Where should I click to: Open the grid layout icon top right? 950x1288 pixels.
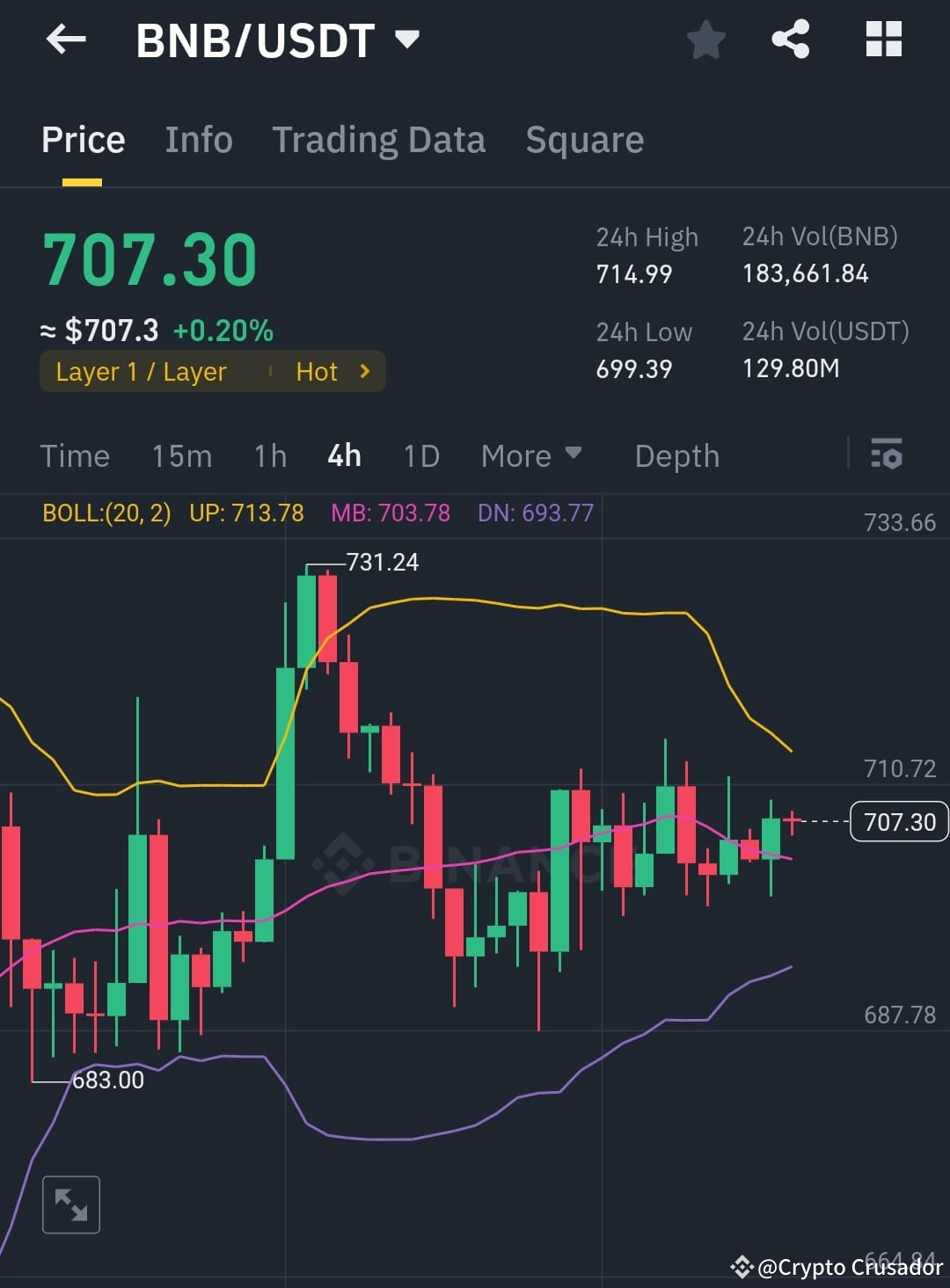coord(883,39)
